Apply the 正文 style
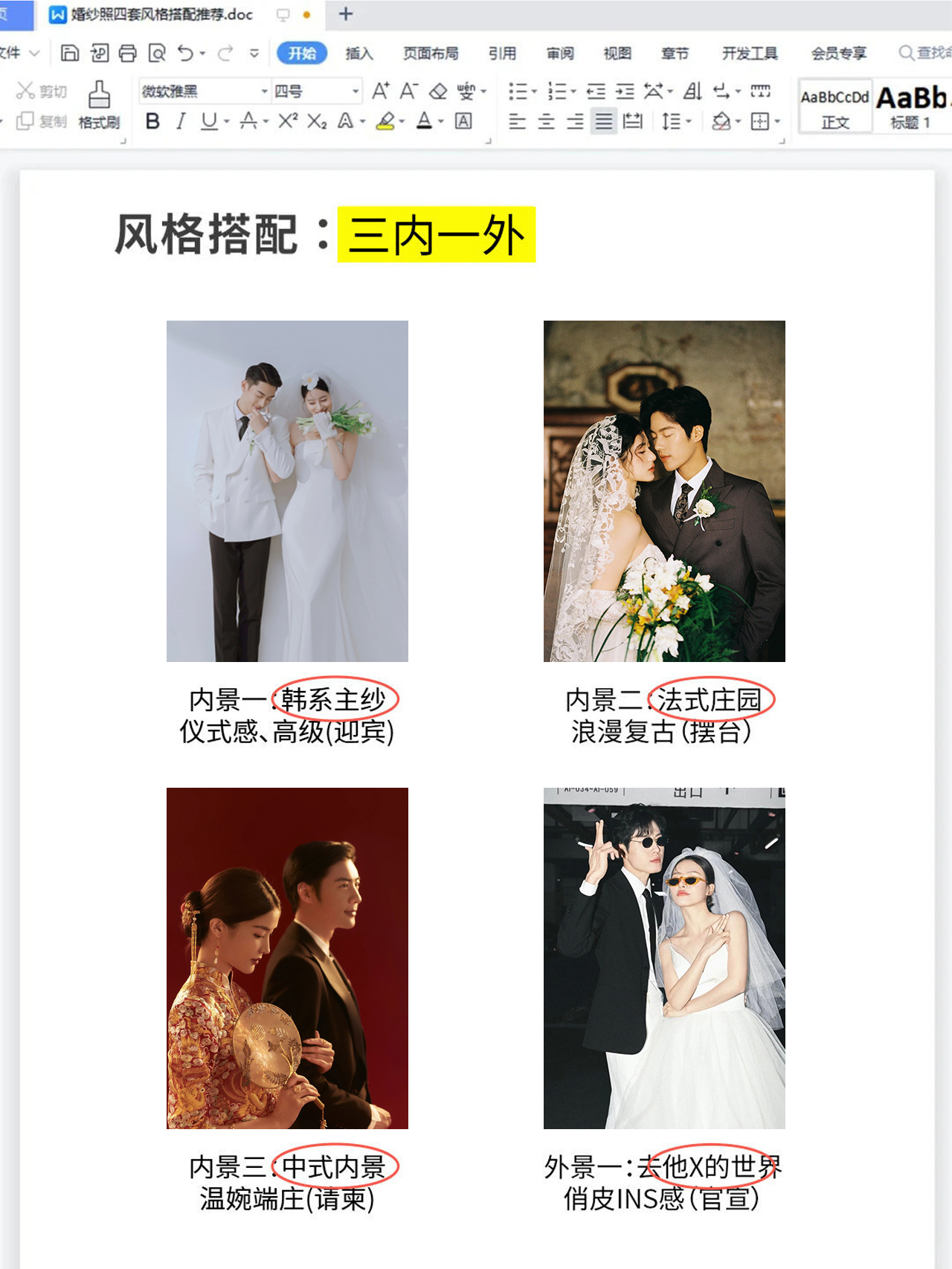 [834, 107]
